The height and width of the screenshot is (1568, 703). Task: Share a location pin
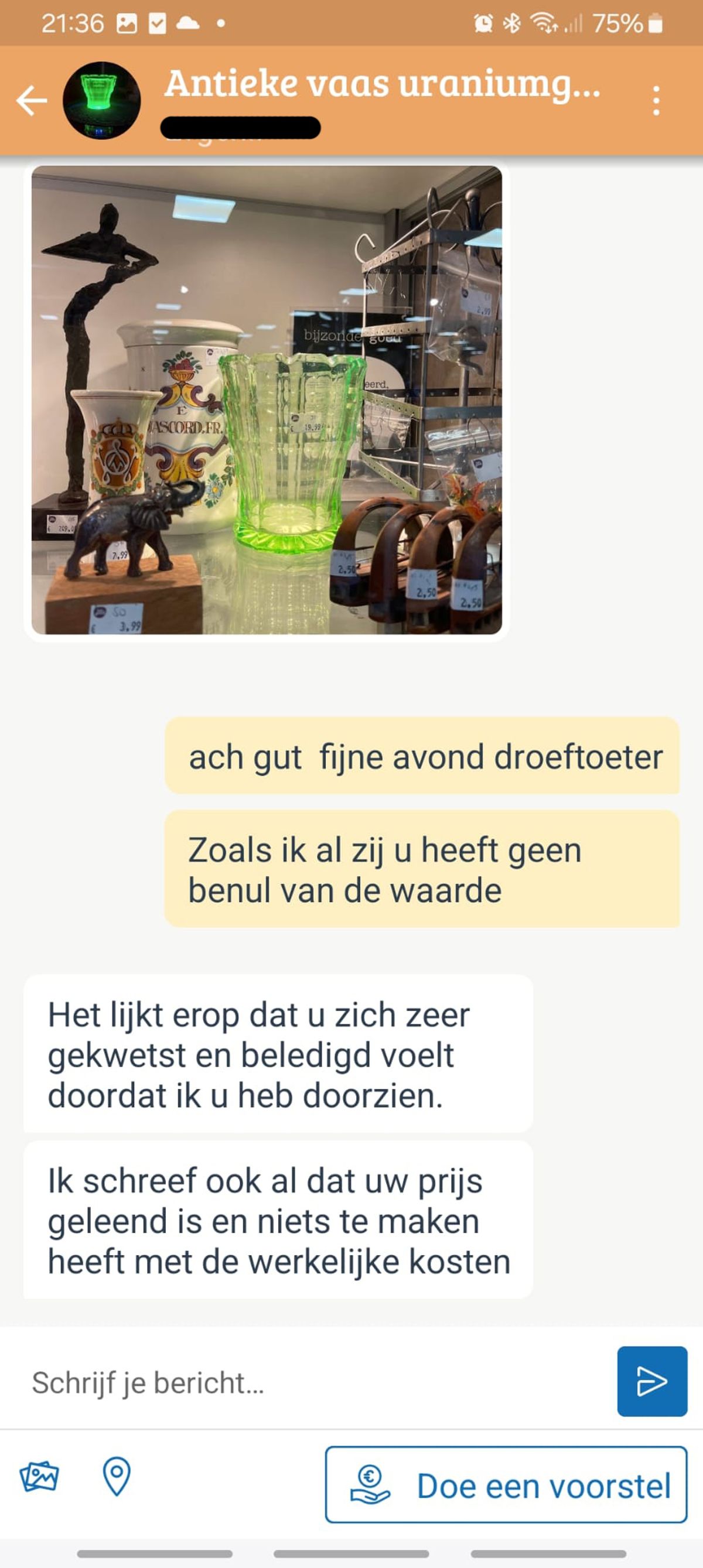pos(116,1476)
